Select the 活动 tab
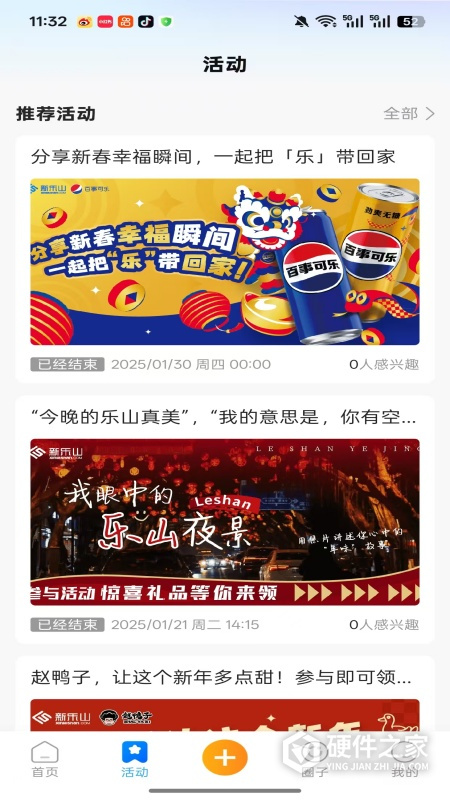This screenshot has width=450, height=800. pos(135,759)
